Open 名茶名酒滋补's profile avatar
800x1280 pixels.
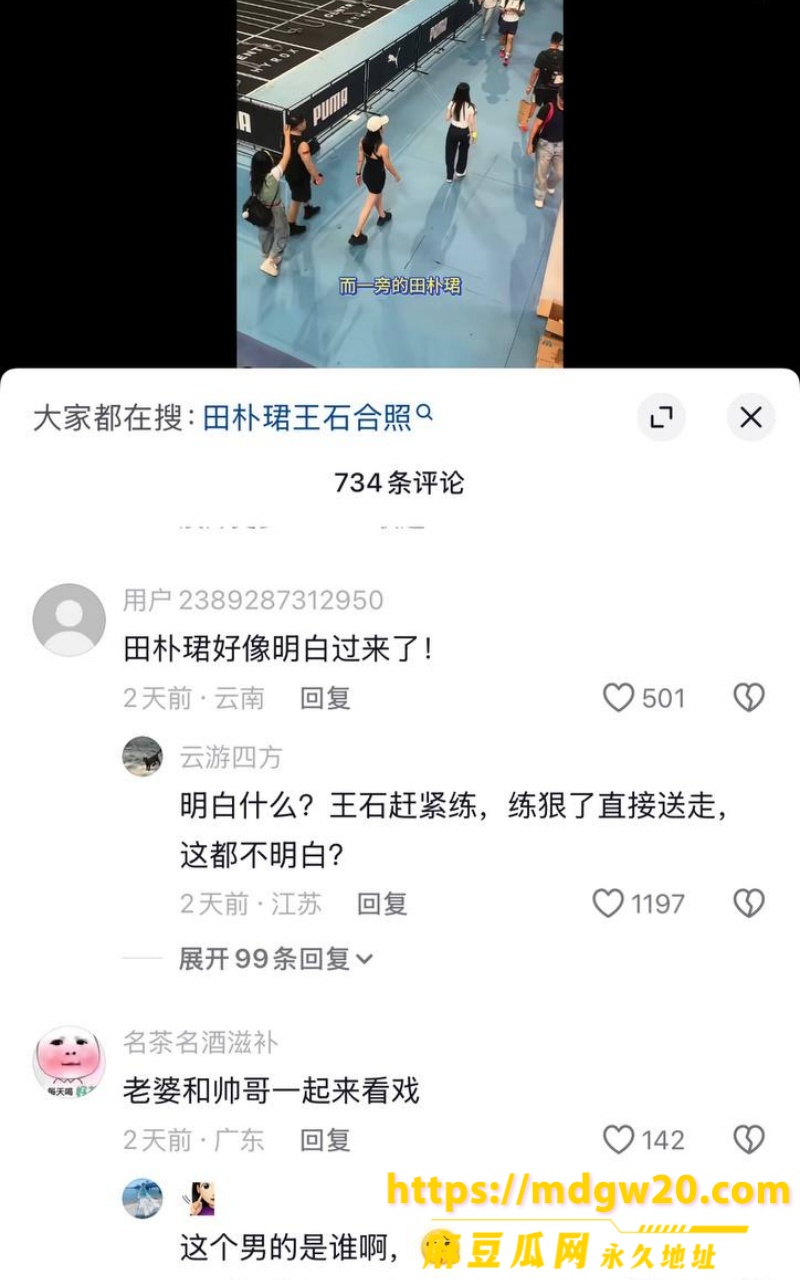69,1062
